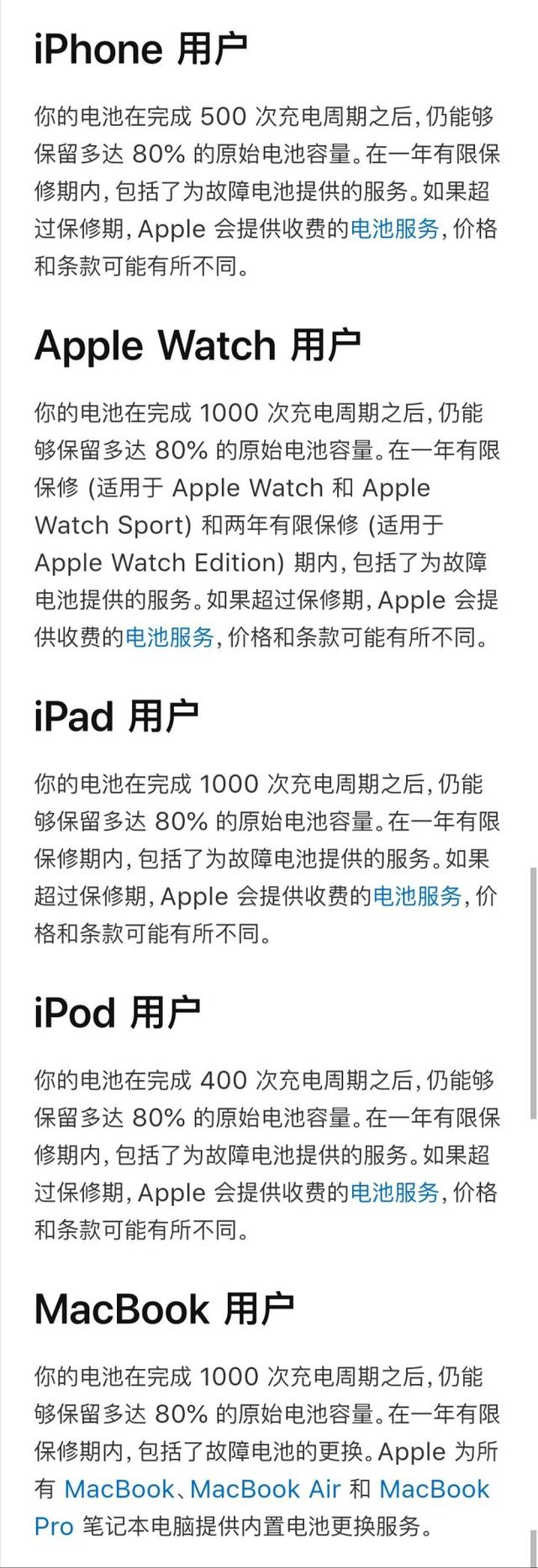Open the MacBook Air link
Viewport: 538px width, 1568px height.
(x=265, y=1489)
